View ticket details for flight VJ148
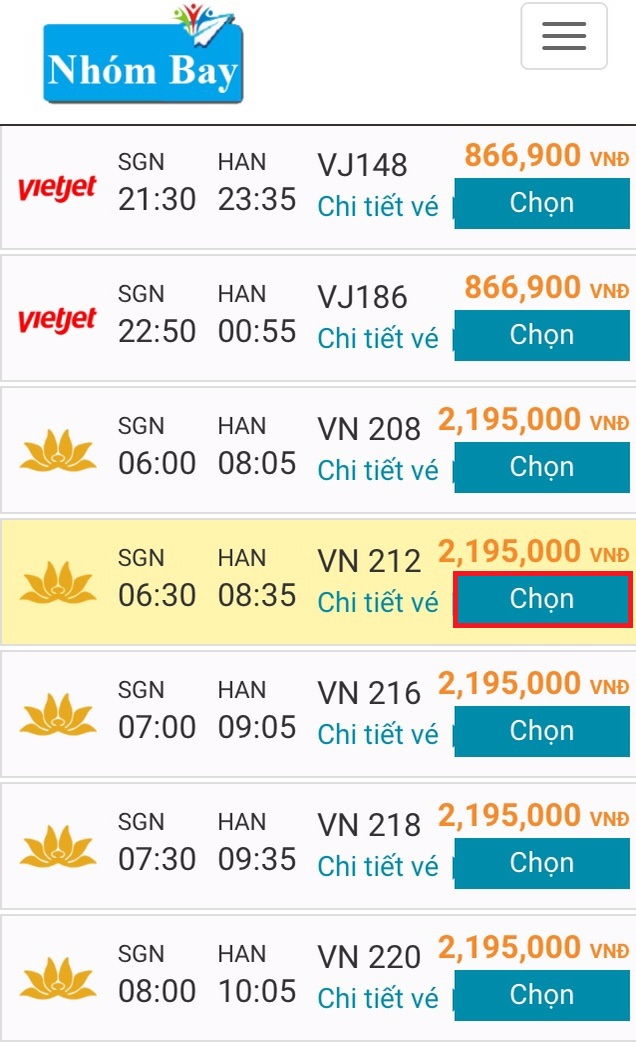This screenshot has width=636, height=1042. pos(378,207)
